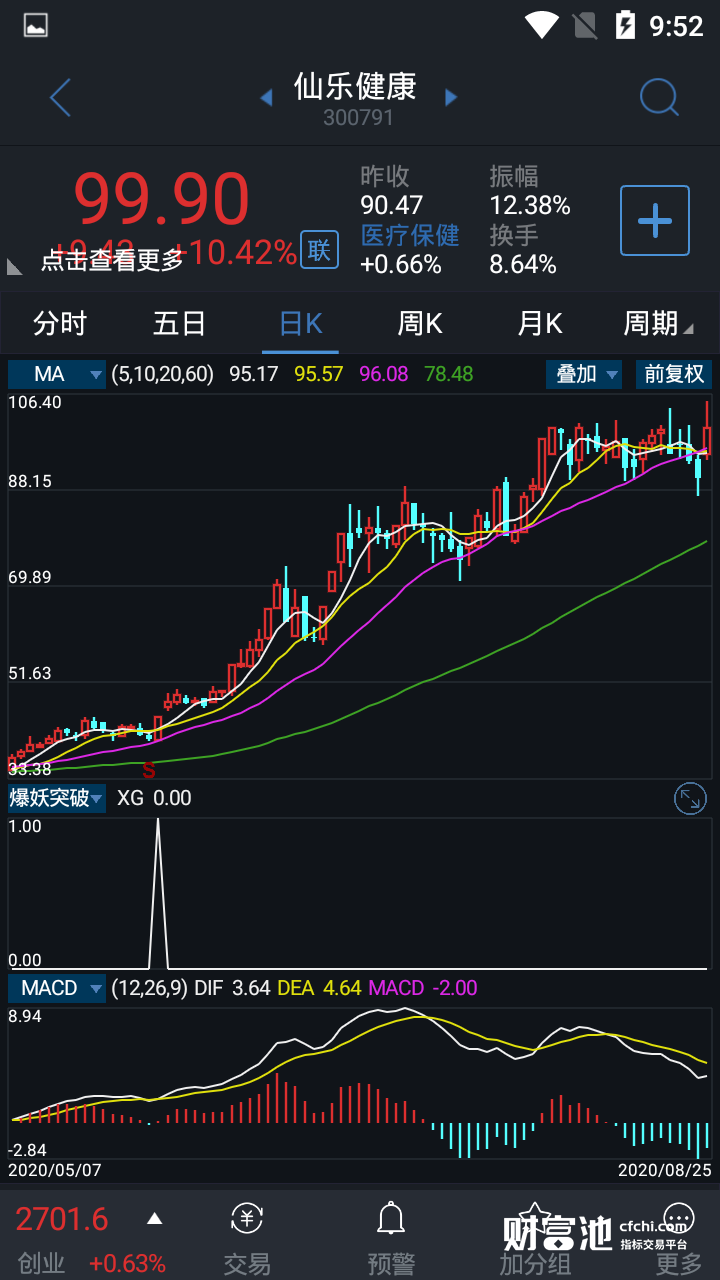Open the stock search

(659, 97)
